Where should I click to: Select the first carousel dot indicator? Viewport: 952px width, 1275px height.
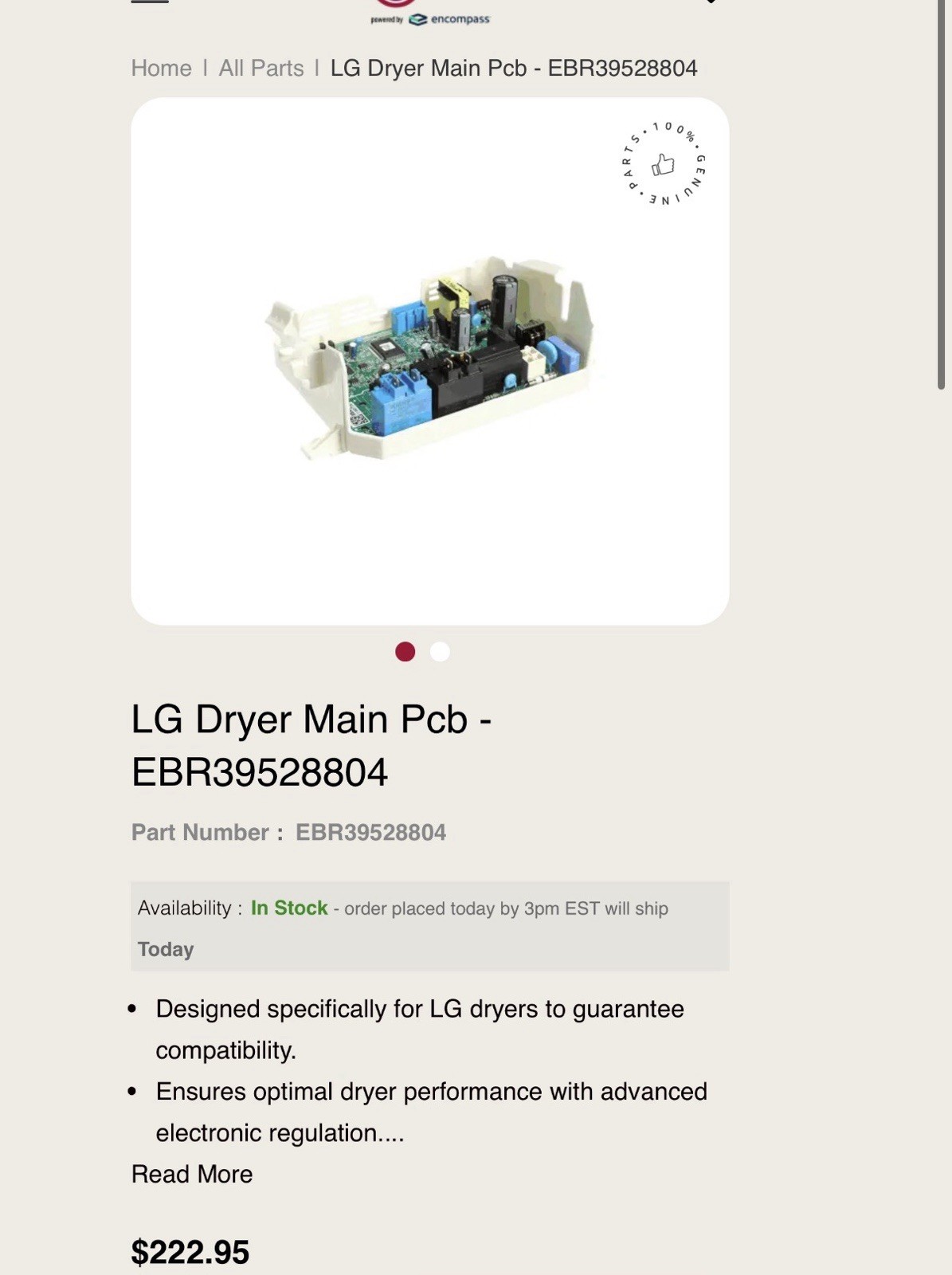pos(405,652)
